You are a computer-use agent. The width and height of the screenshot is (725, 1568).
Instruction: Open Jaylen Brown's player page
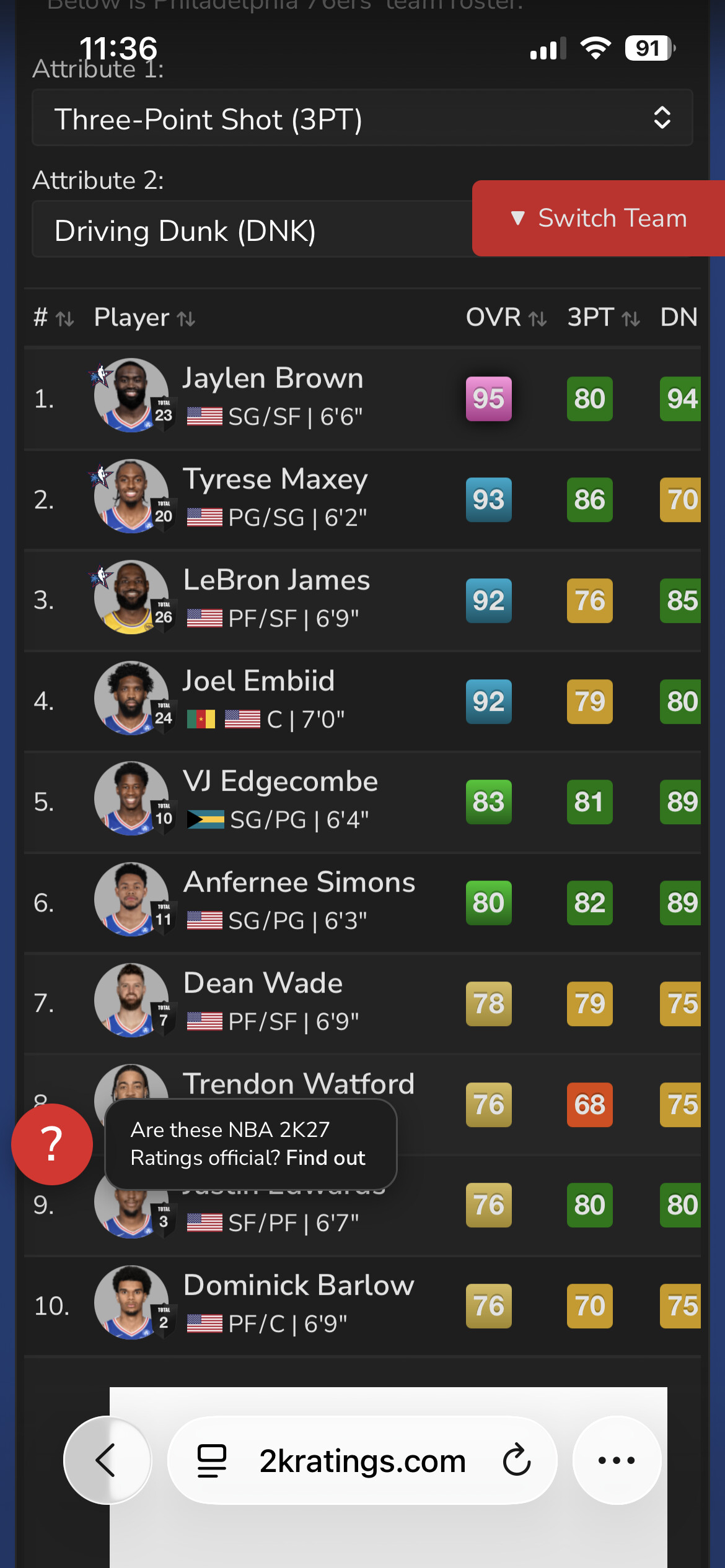[273, 378]
